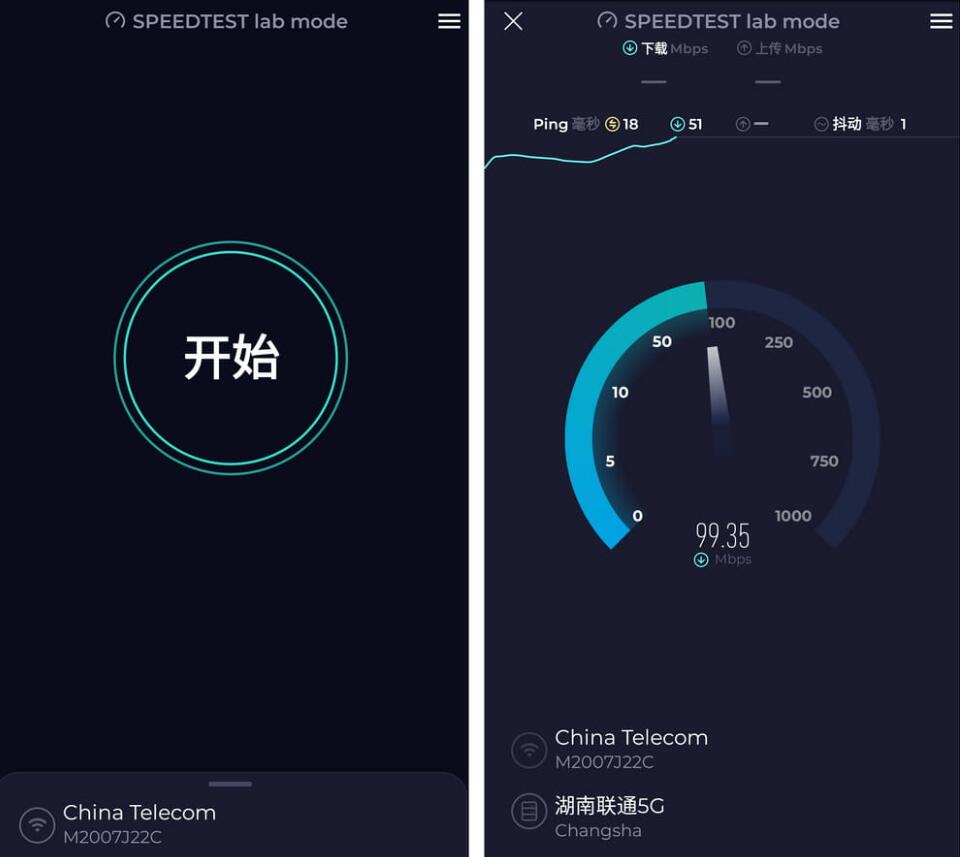Close the running download test
The height and width of the screenshot is (857, 960).
(513, 21)
